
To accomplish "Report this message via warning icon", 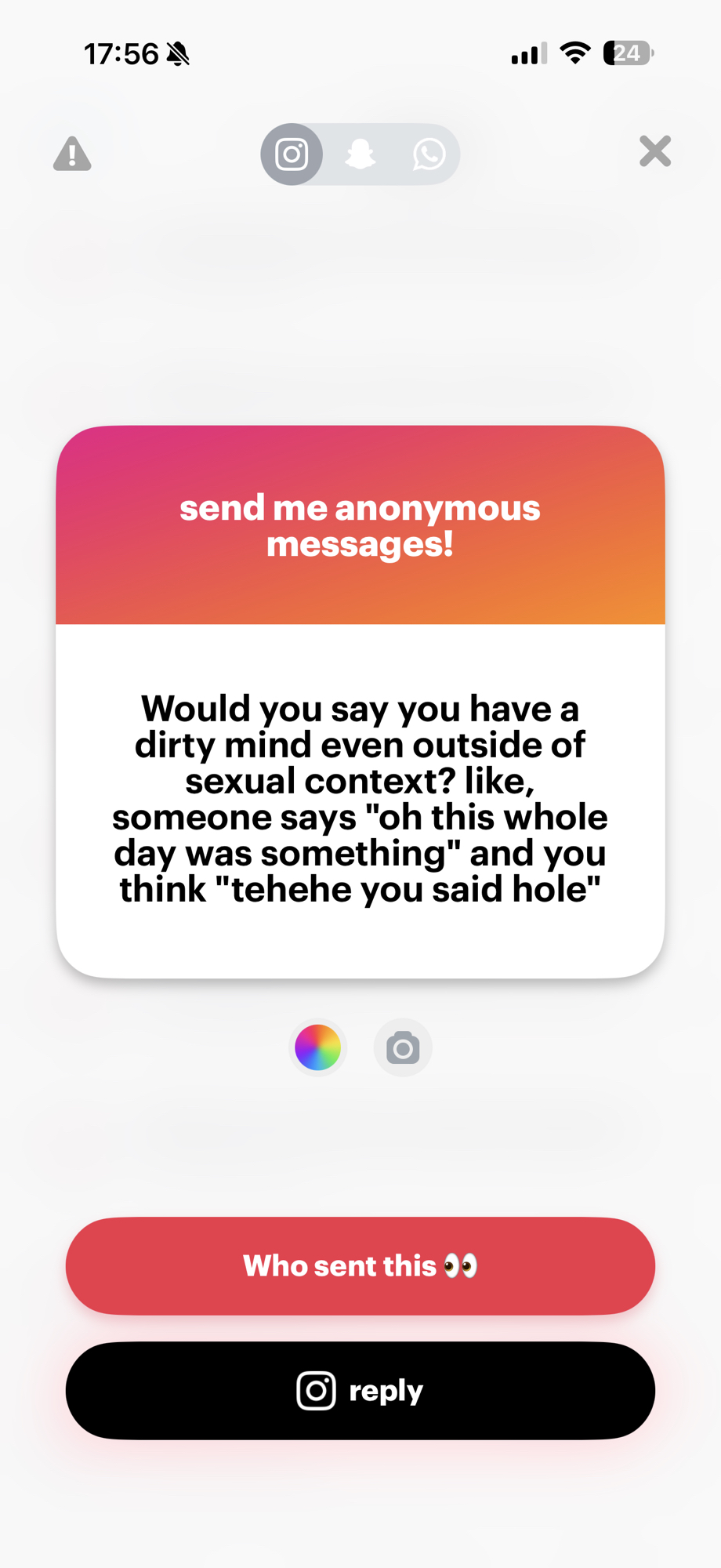I will pos(72,154).
